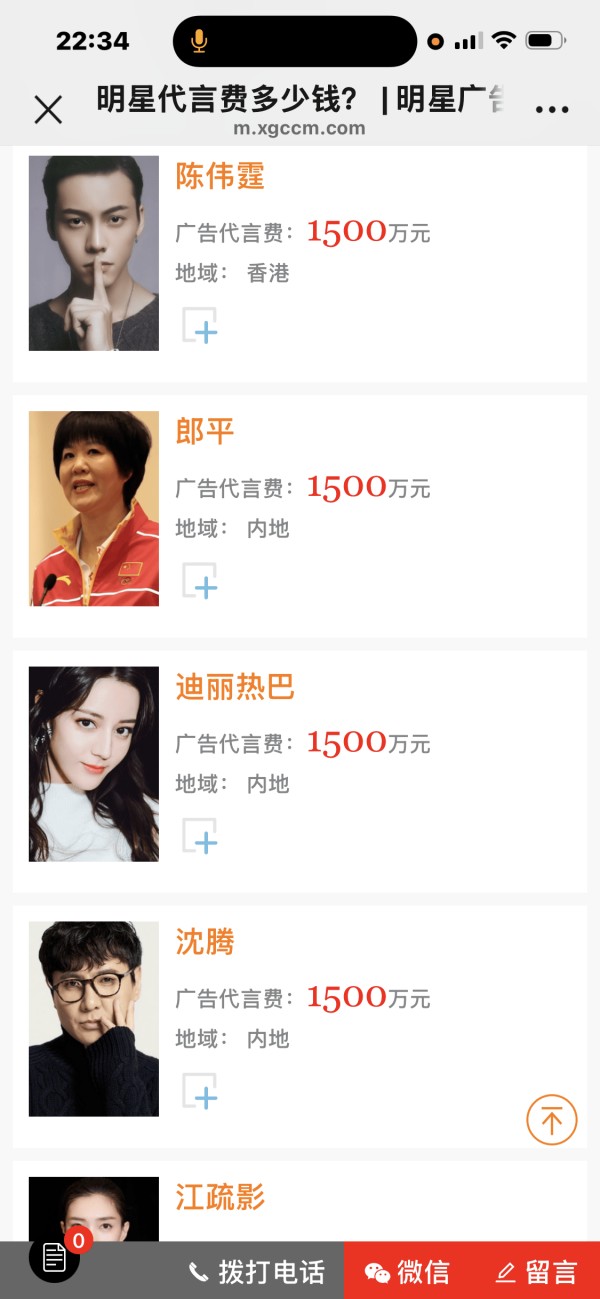Screen dimensions: 600x1299
Task: Open 江疏影's profile
Action: [x=220, y=1197]
